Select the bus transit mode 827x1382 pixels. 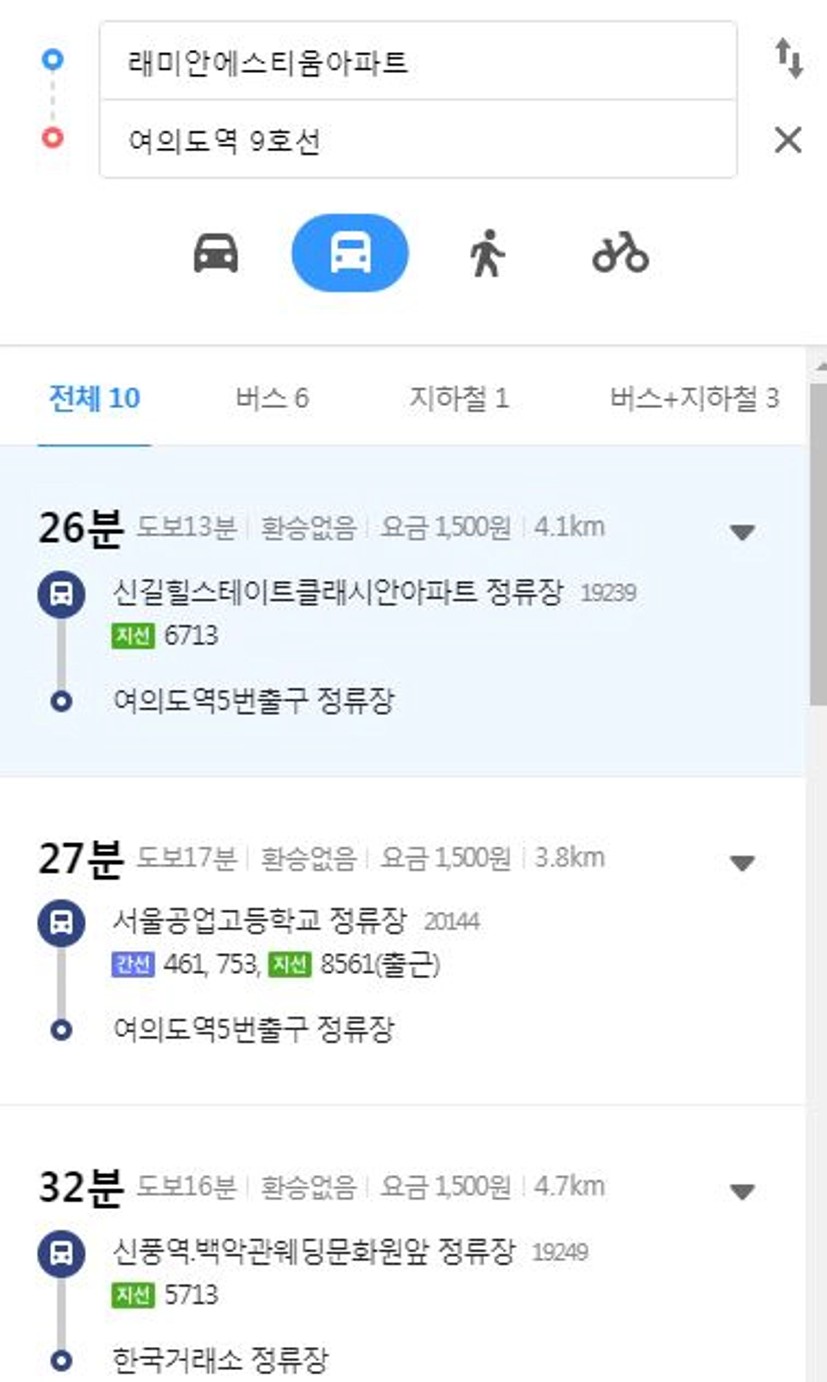[x=350, y=253]
